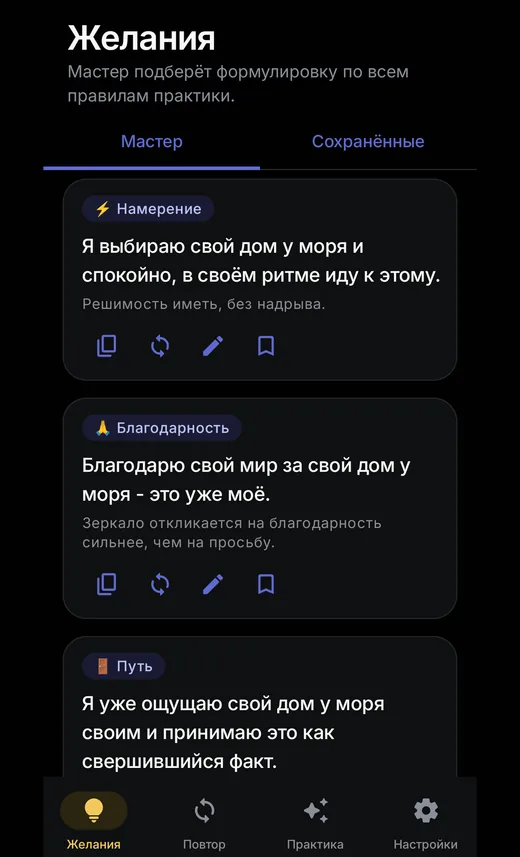Regenerate the Намерение formulation
Screen dimensions: 520x857
coord(160,346)
